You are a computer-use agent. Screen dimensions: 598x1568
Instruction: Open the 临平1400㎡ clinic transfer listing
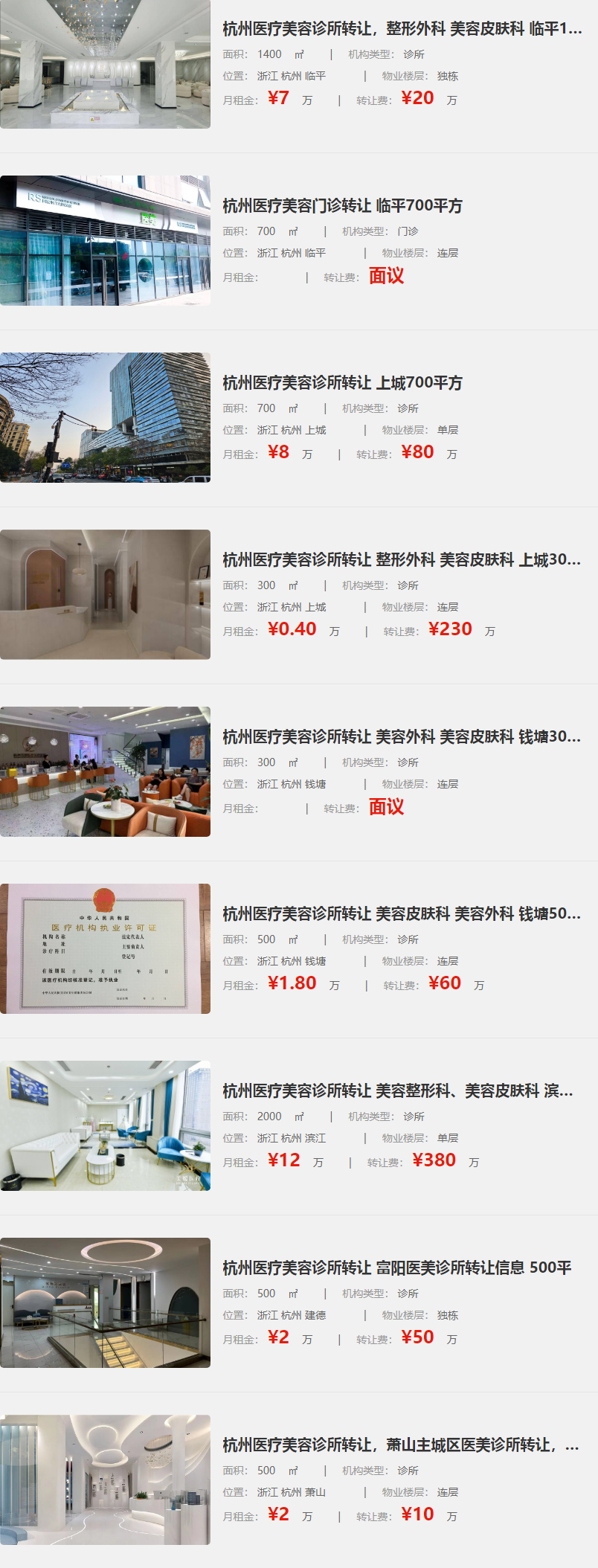(402, 29)
